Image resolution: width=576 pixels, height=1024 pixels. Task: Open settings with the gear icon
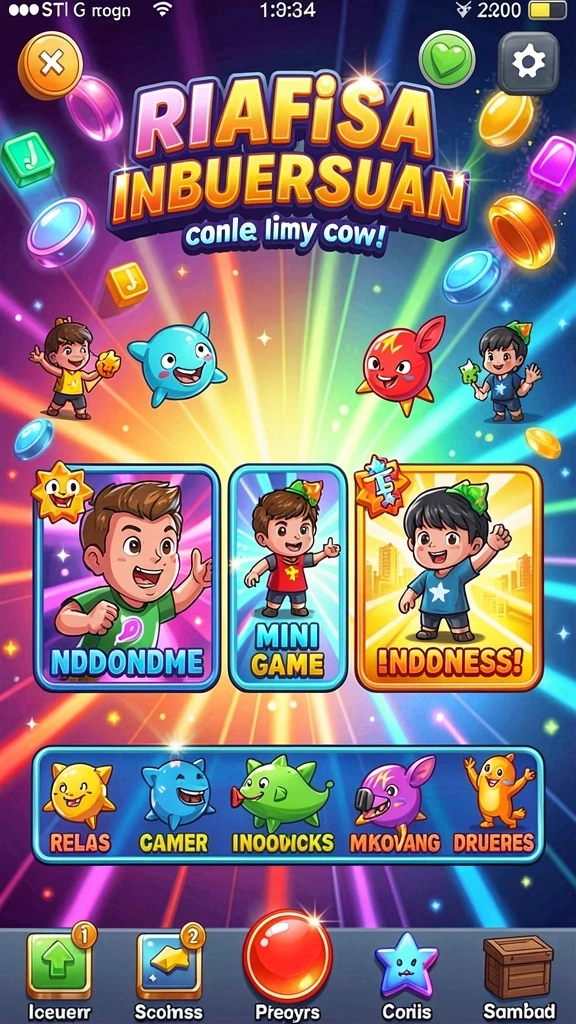(x=528, y=63)
